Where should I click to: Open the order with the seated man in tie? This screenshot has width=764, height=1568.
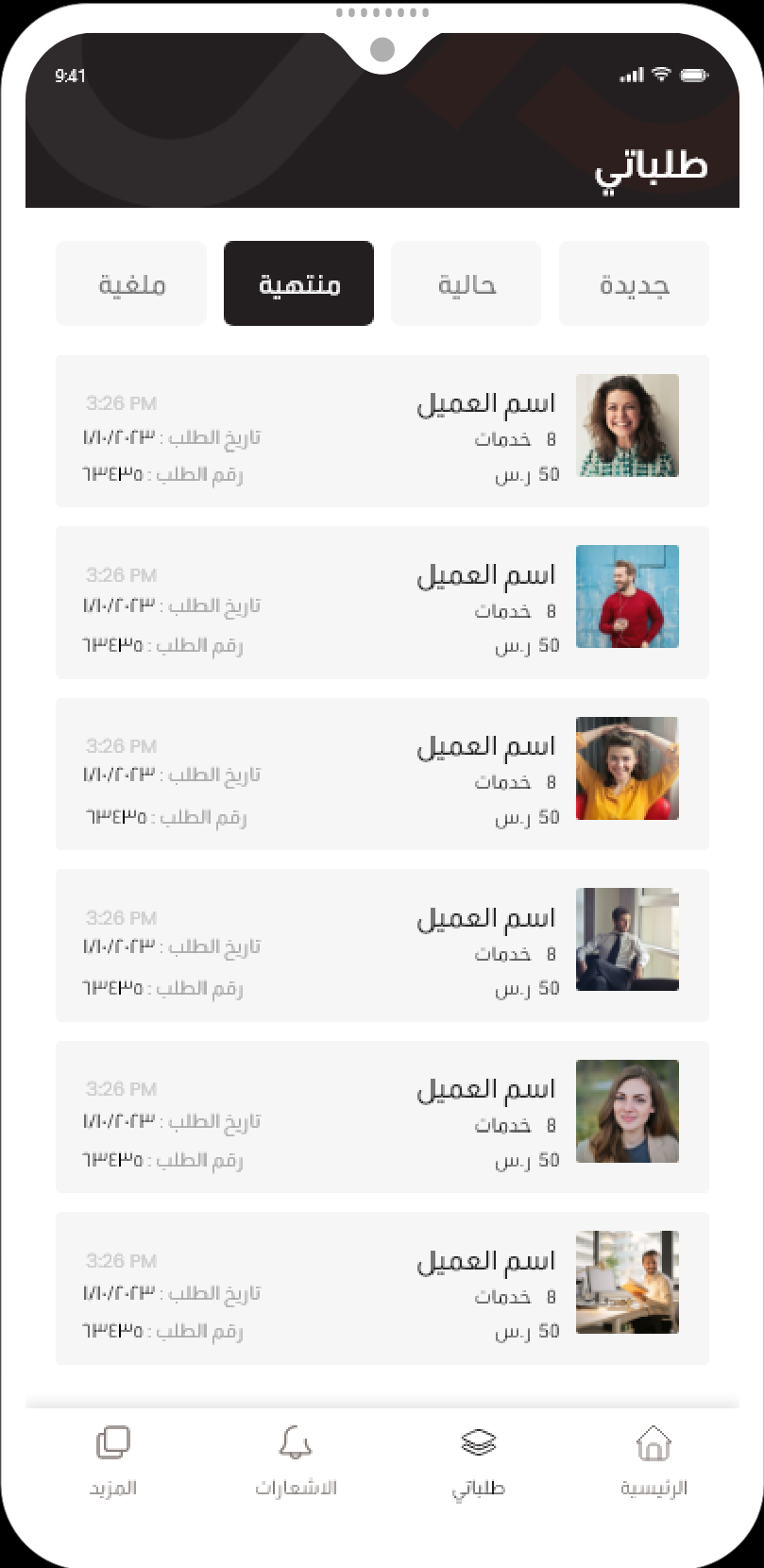382,946
